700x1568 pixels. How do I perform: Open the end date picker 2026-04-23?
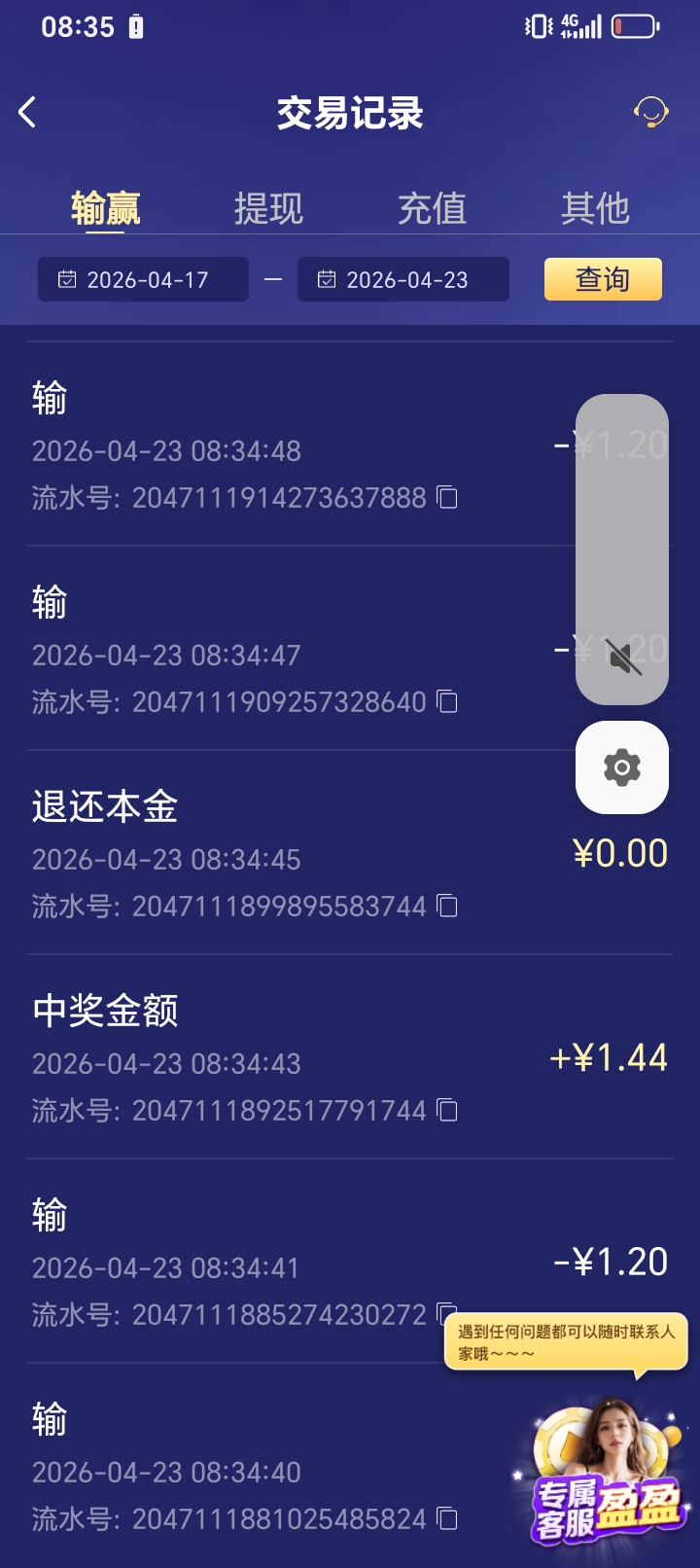coord(403,279)
